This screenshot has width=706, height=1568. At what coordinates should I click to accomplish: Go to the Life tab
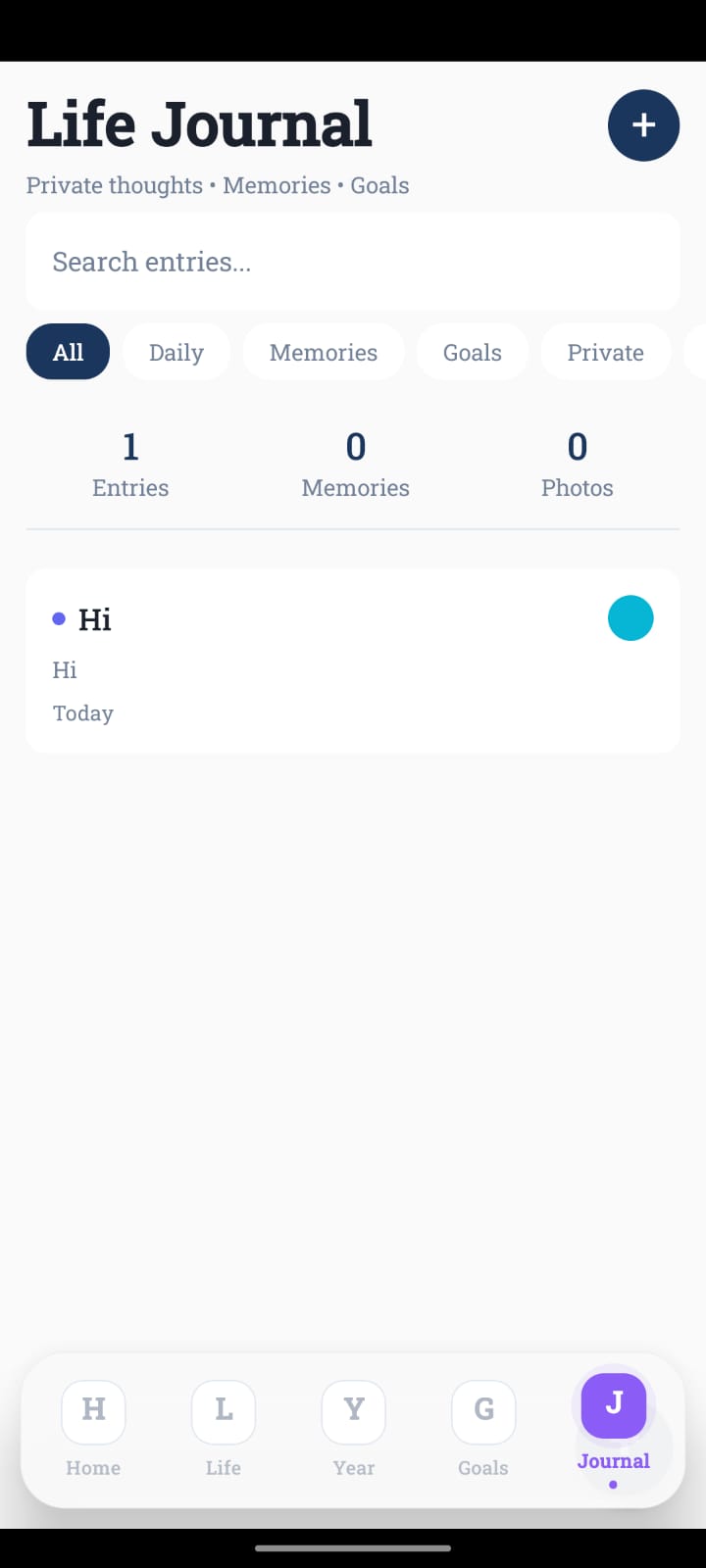(x=224, y=1429)
